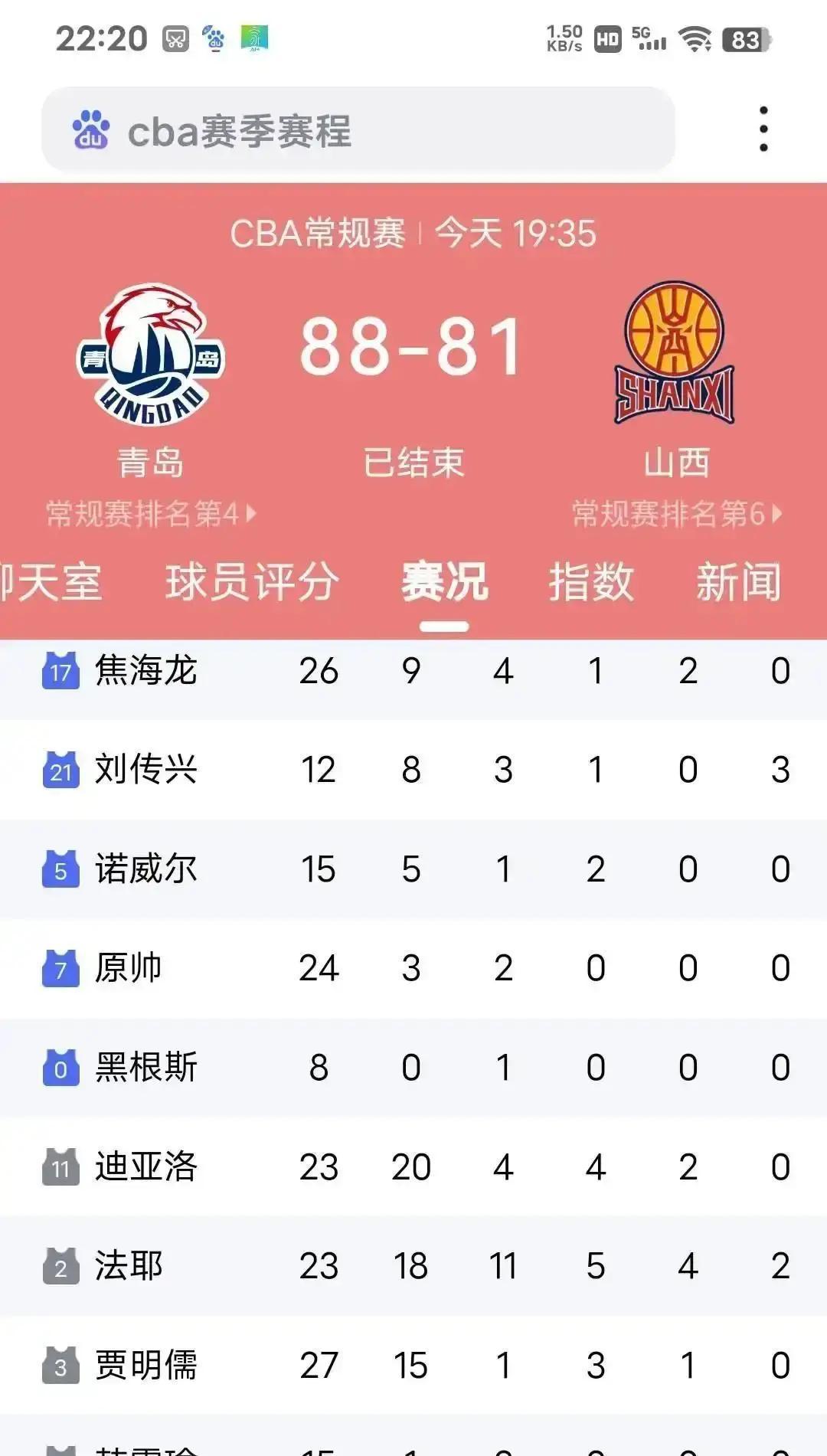
Task: Tap jersey number 17 icon beside 焦海龙
Action: click(x=61, y=670)
